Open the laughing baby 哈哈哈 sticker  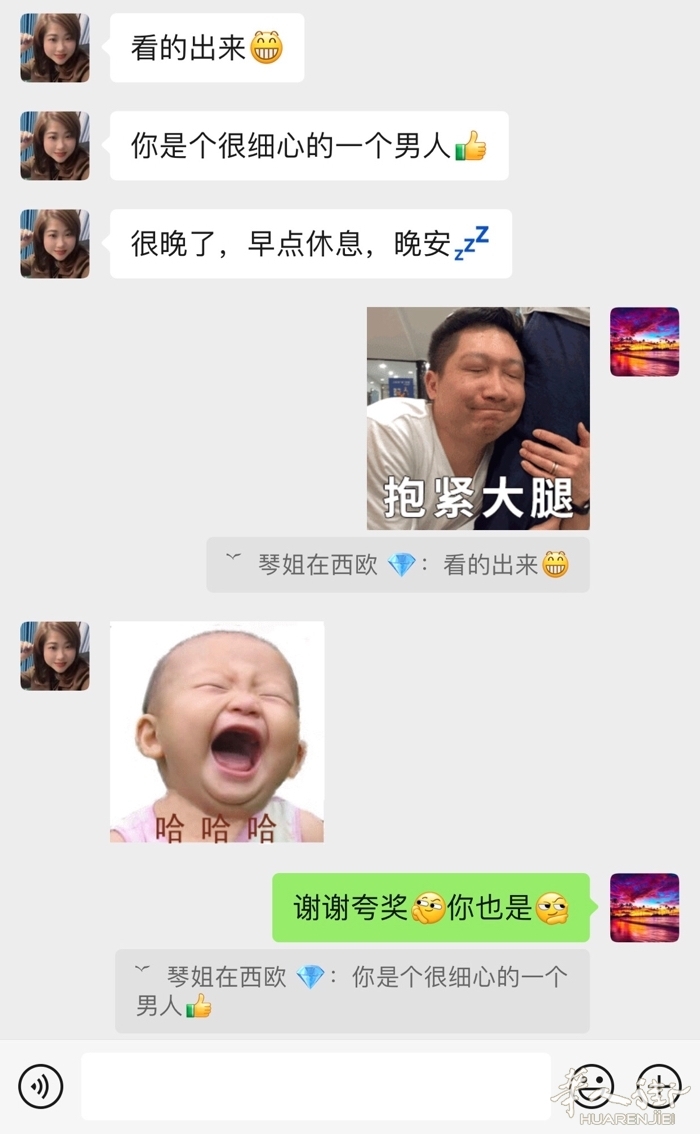click(217, 731)
